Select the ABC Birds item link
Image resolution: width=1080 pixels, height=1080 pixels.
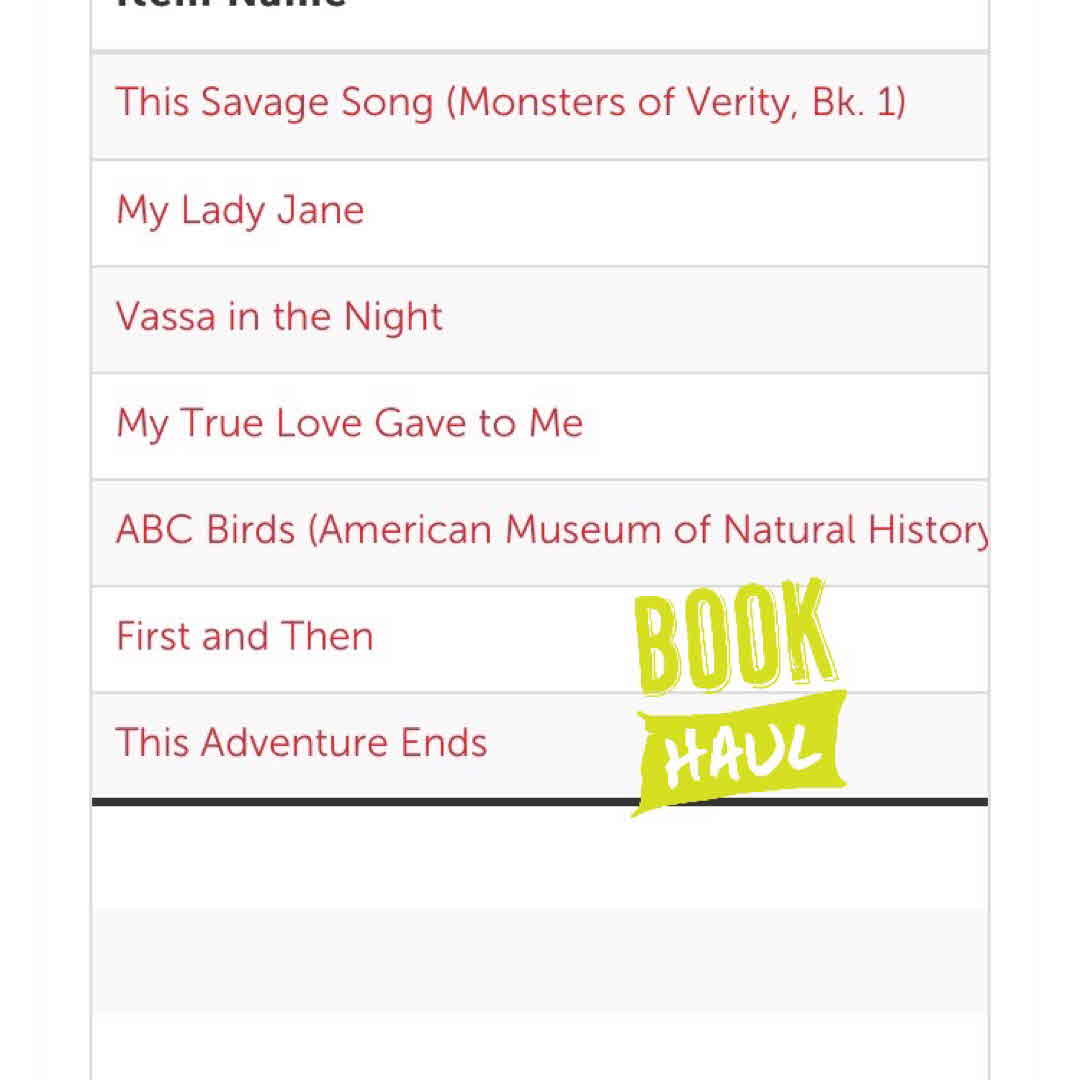[550, 530]
